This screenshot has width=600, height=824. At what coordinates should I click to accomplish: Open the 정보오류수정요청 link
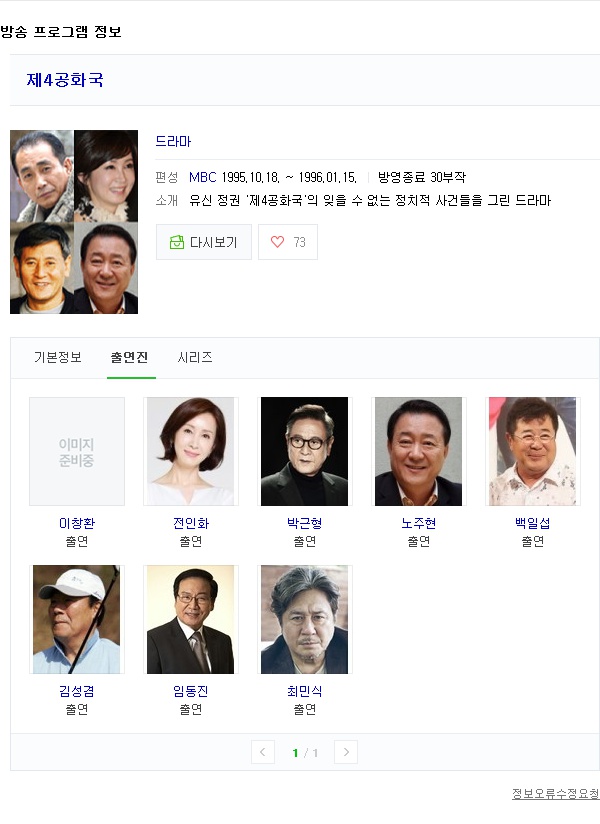tap(555, 793)
